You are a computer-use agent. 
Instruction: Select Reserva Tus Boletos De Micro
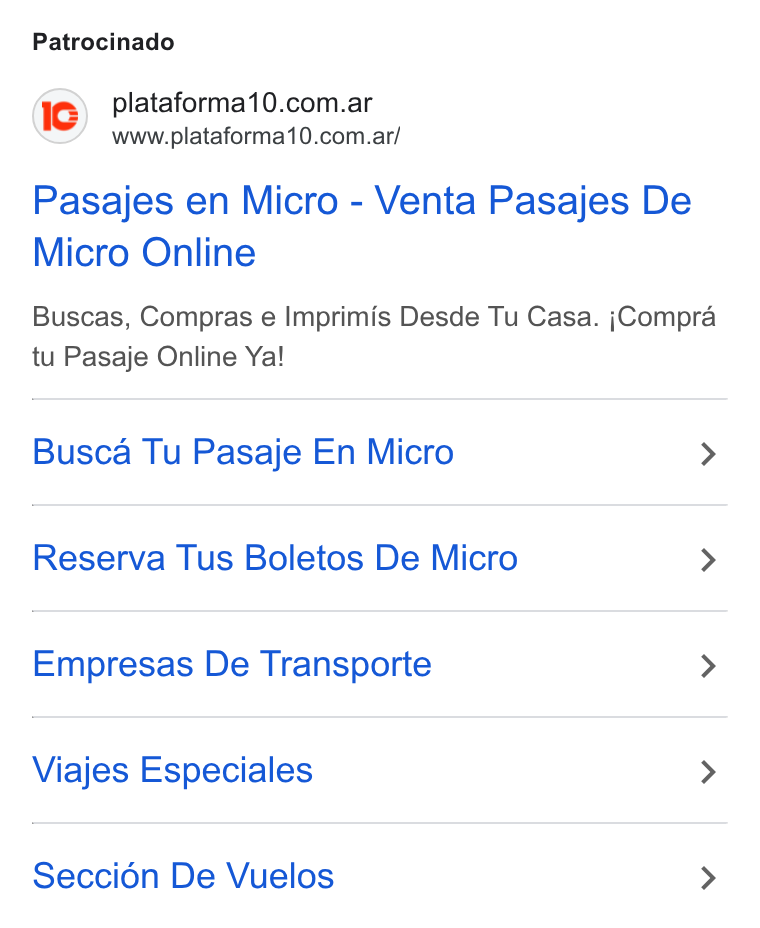pyautogui.click(x=379, y=559)
